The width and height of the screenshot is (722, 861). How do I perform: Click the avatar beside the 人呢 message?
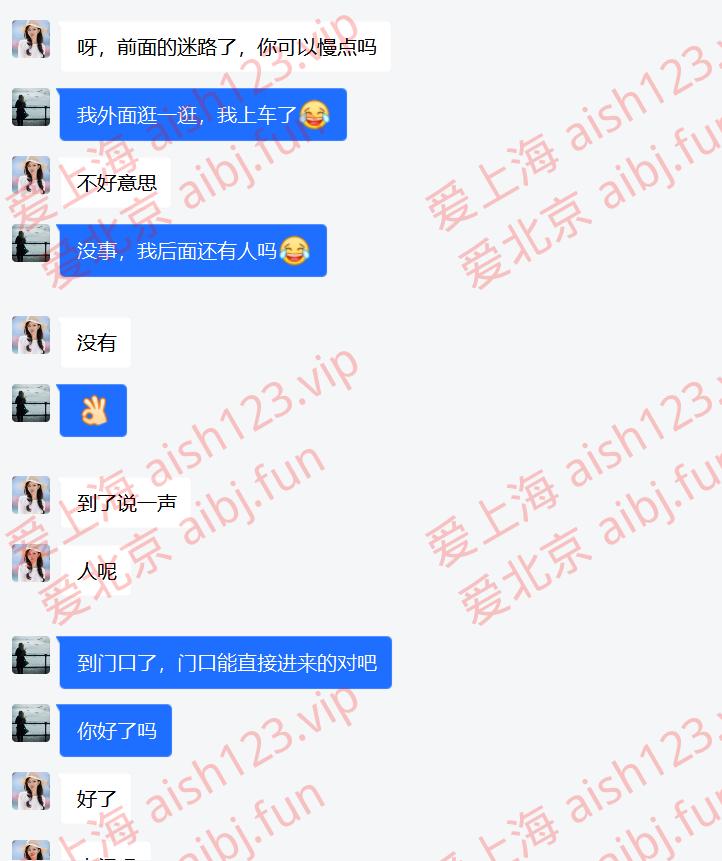click(31, 562)
